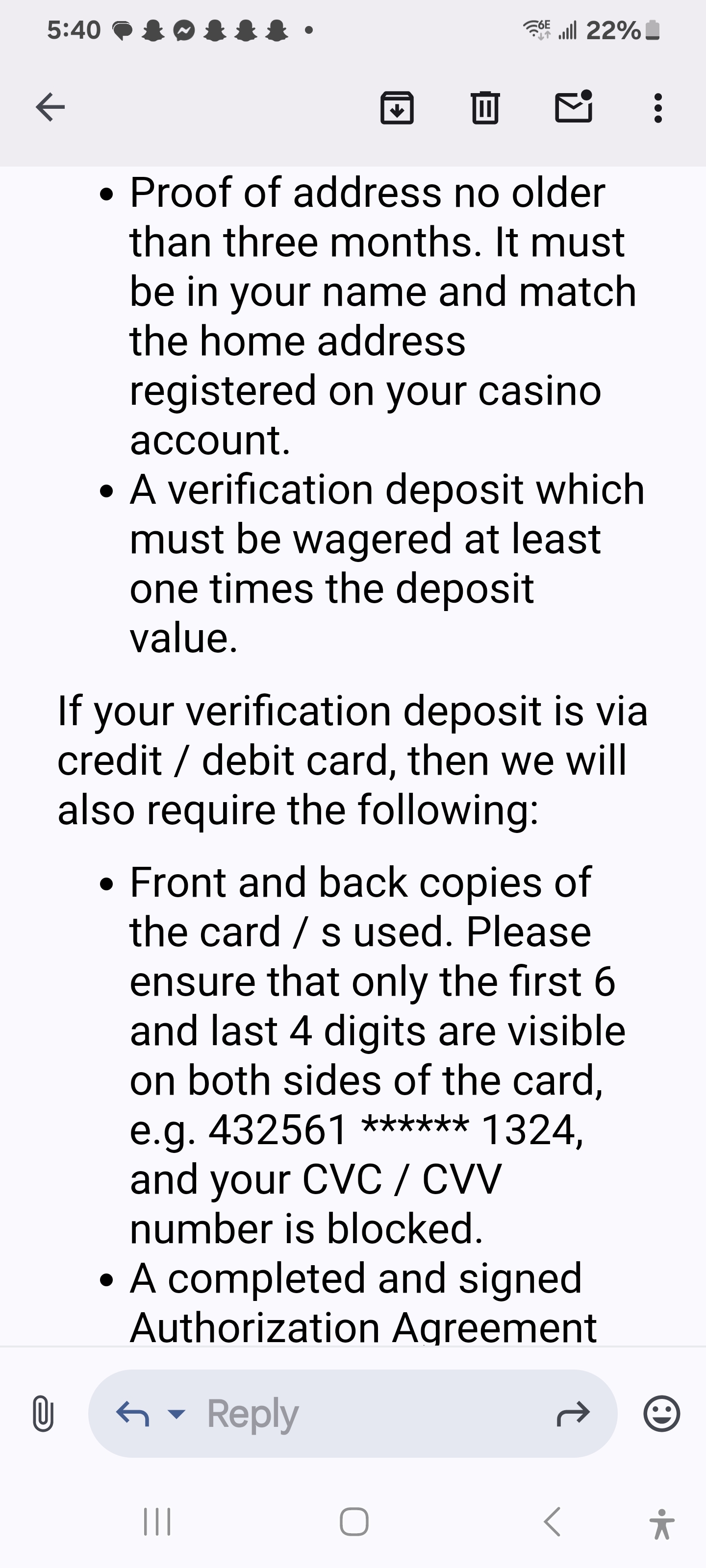Screen dimensions: 706x1568
Task: Tap the system home button
Action: coord(354,1522)
